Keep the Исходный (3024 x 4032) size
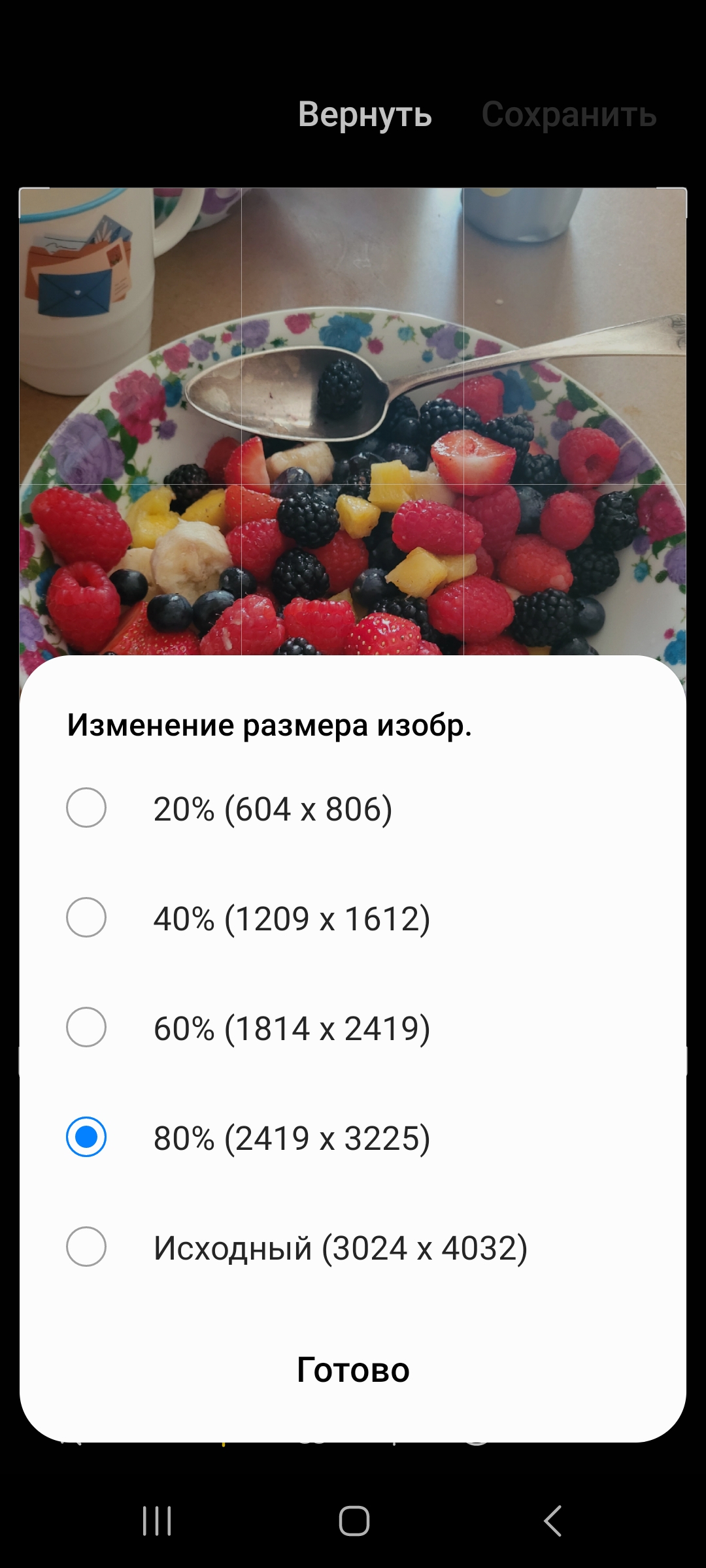 [353, 1247]
